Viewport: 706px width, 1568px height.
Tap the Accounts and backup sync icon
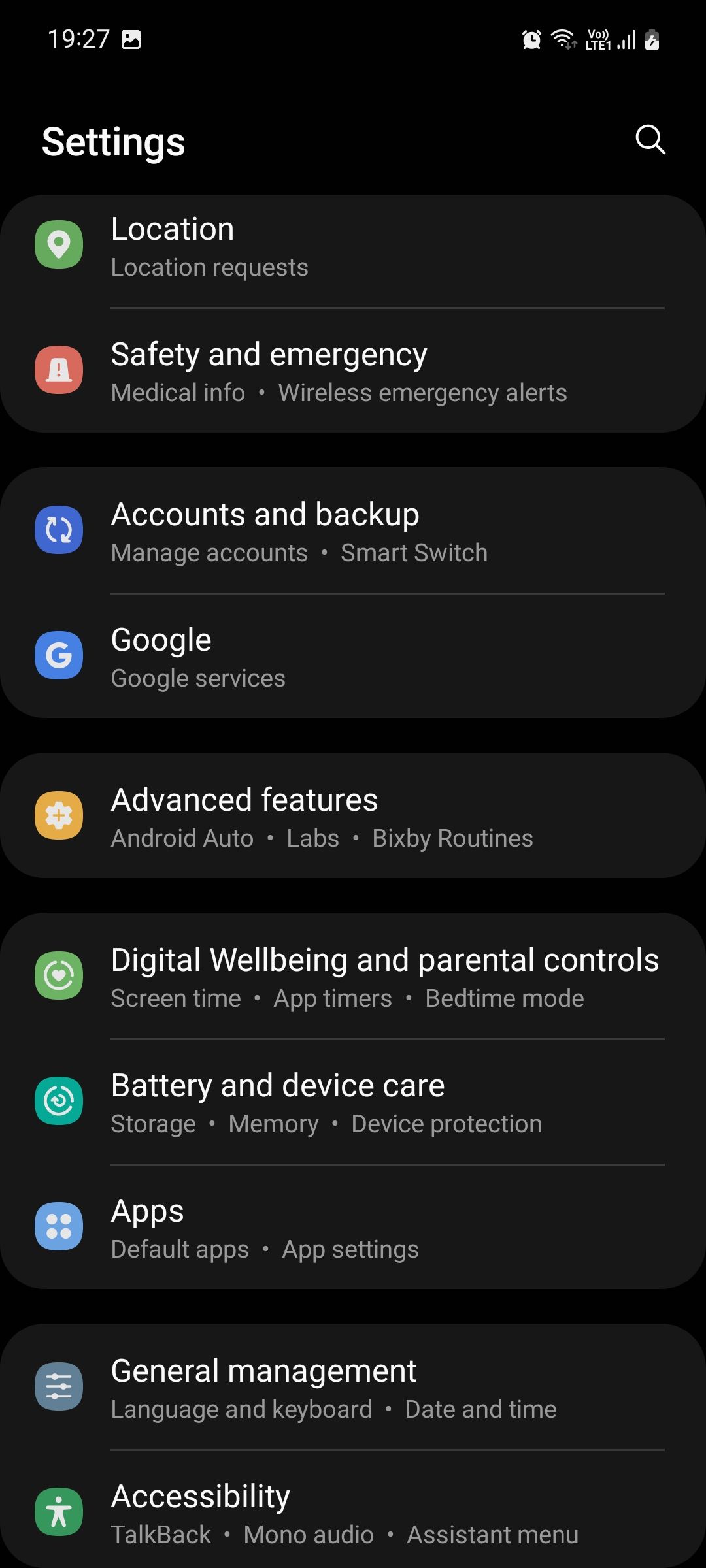59,529
